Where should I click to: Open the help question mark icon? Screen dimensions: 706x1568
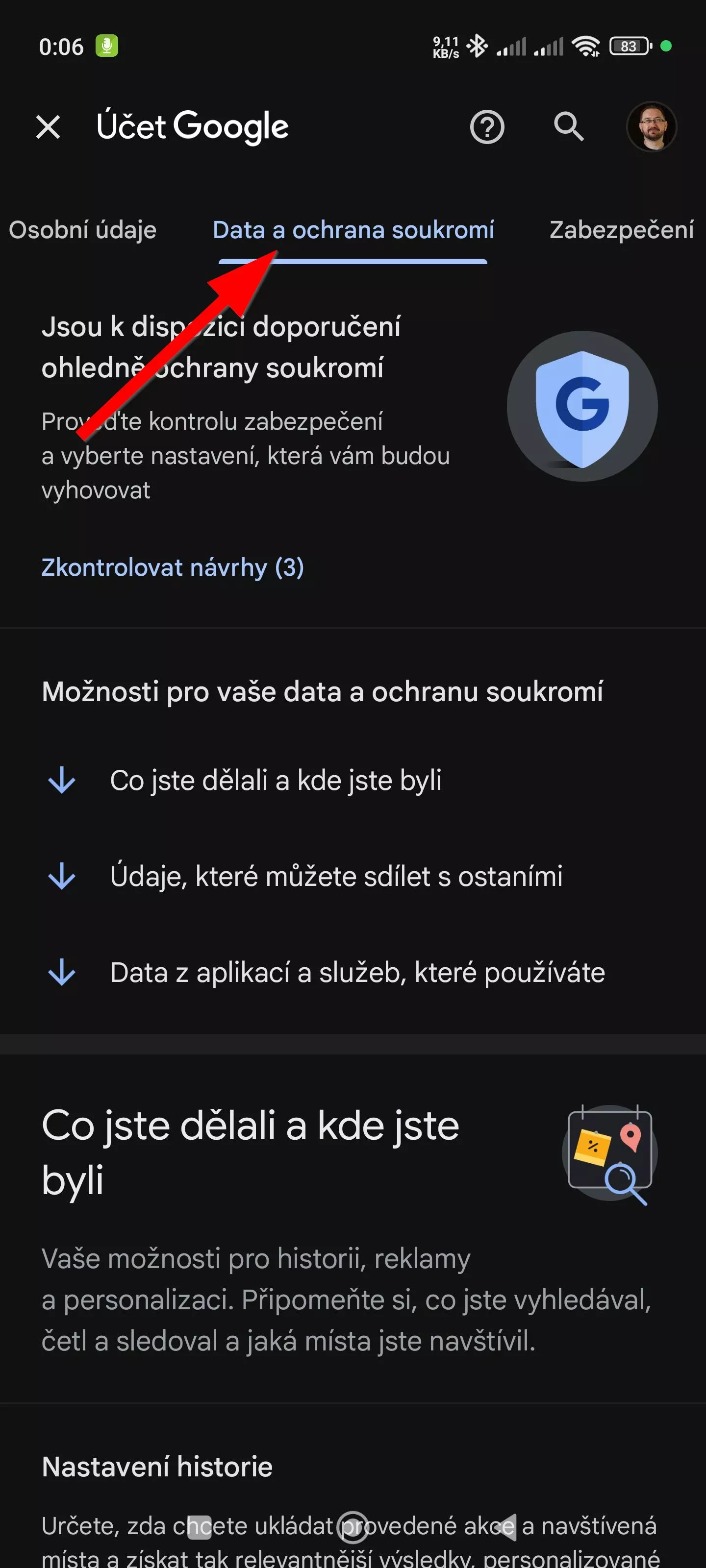tap(487, 127)
